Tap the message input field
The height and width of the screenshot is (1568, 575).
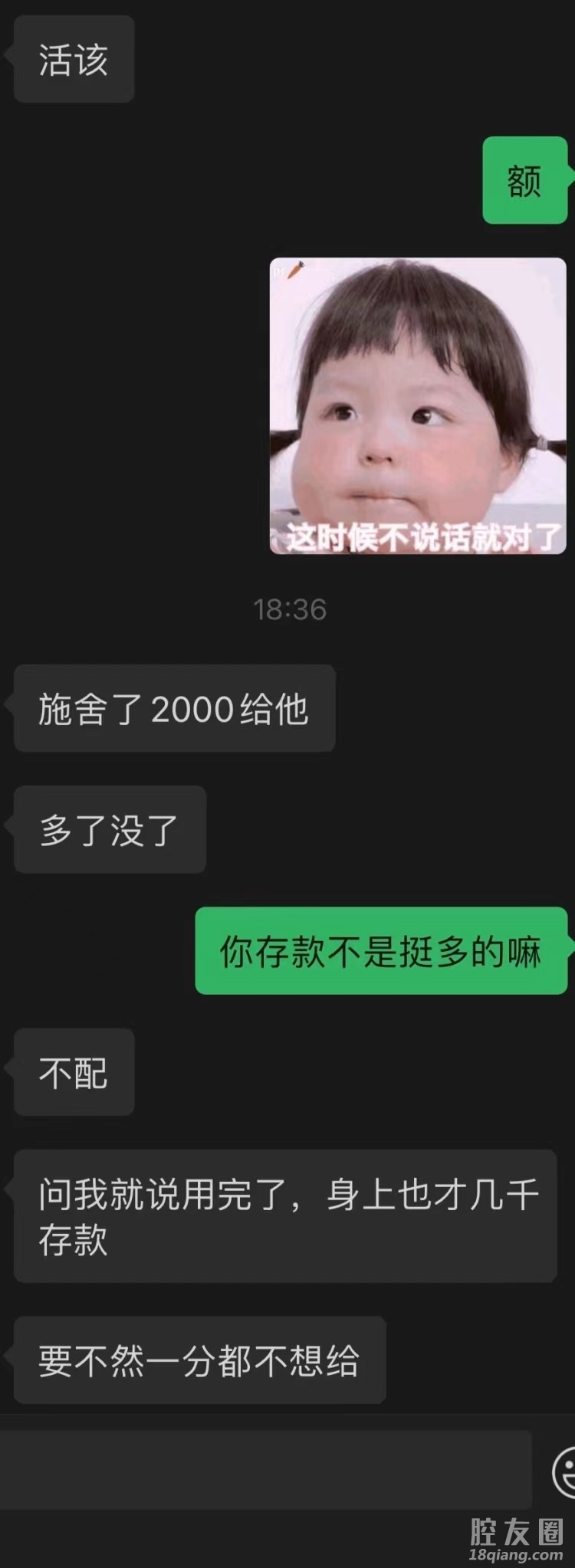pyautogui.click(x=264, y=1469)
